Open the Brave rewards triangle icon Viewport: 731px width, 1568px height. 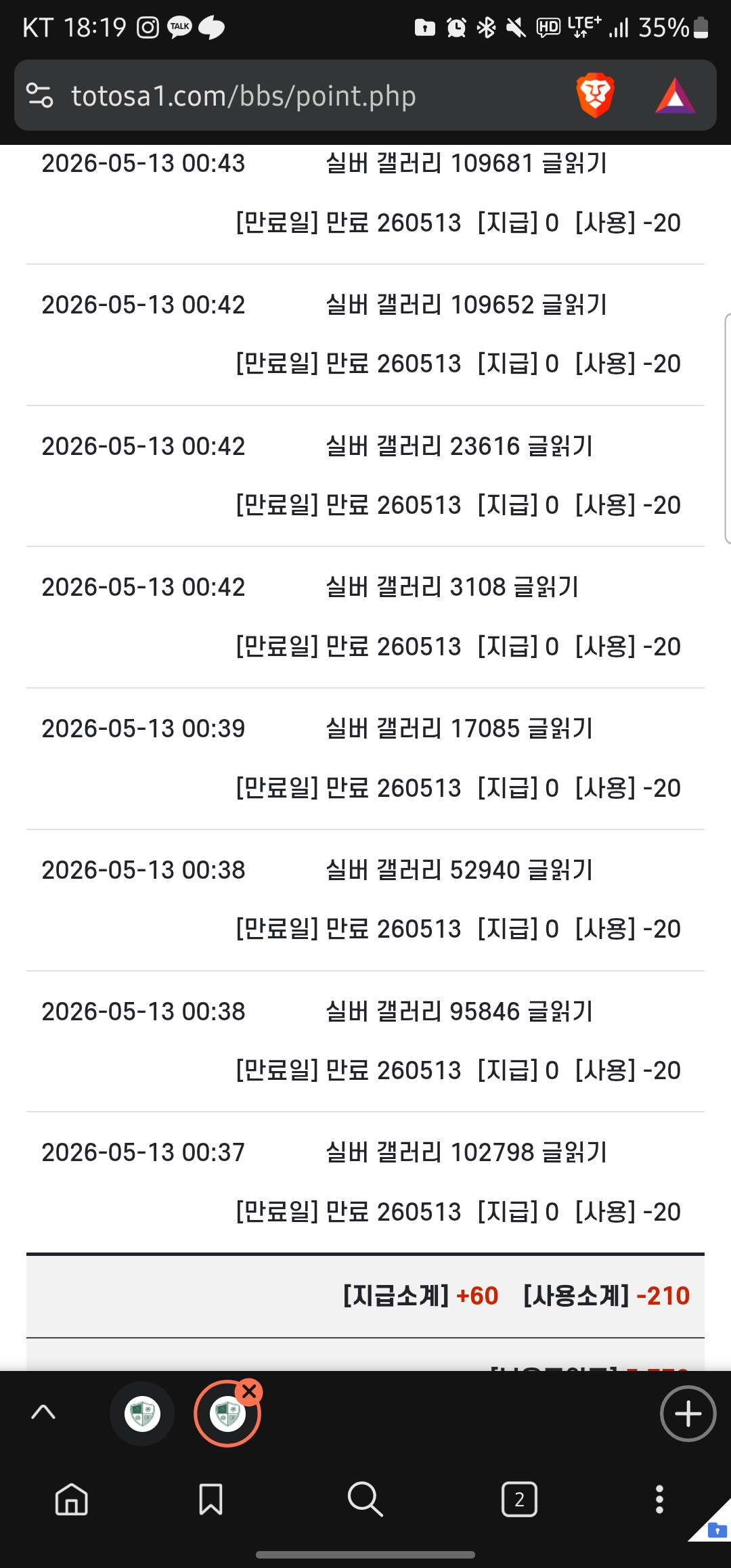(675, 95)
